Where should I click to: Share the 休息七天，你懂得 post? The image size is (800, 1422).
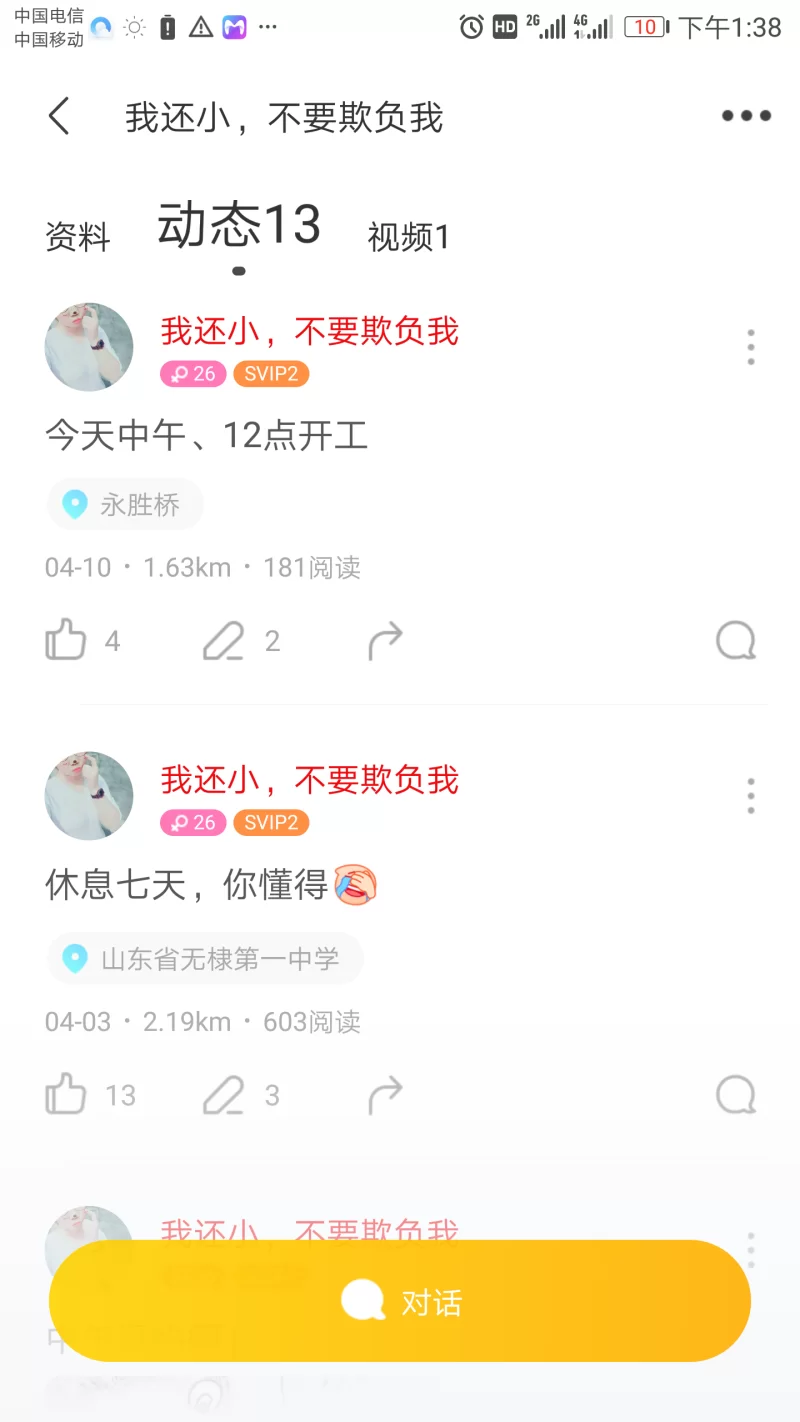pyautogui.click(x=385, y=1094)
